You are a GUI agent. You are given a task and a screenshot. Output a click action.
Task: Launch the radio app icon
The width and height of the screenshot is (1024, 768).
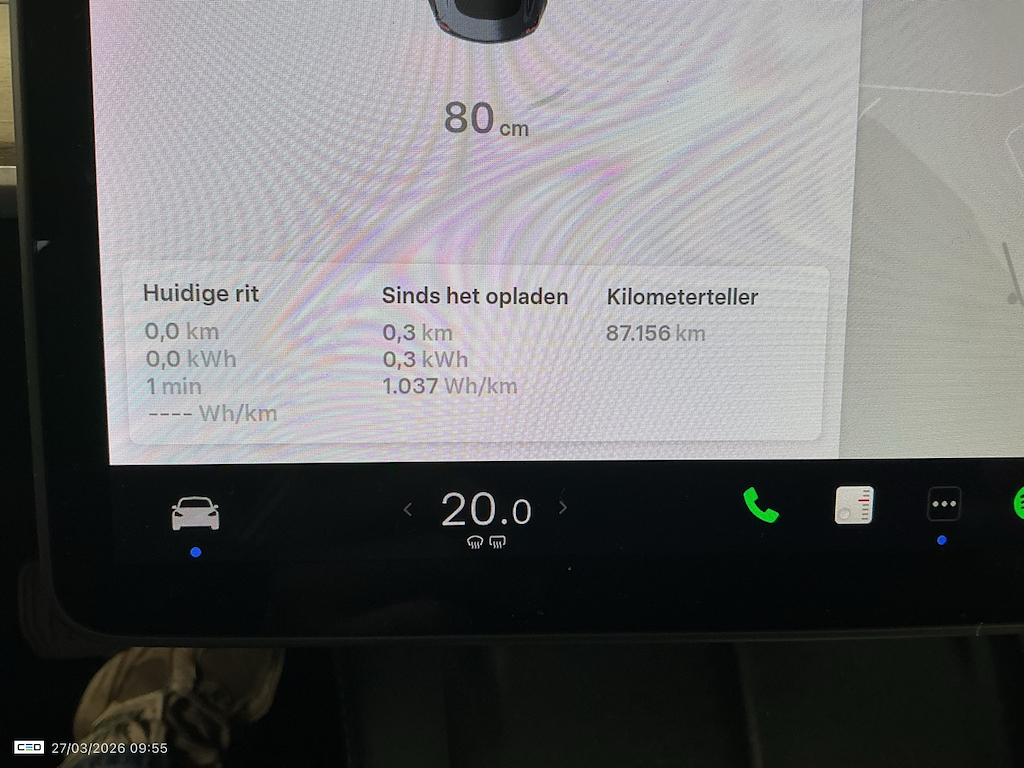coord(854,506)
